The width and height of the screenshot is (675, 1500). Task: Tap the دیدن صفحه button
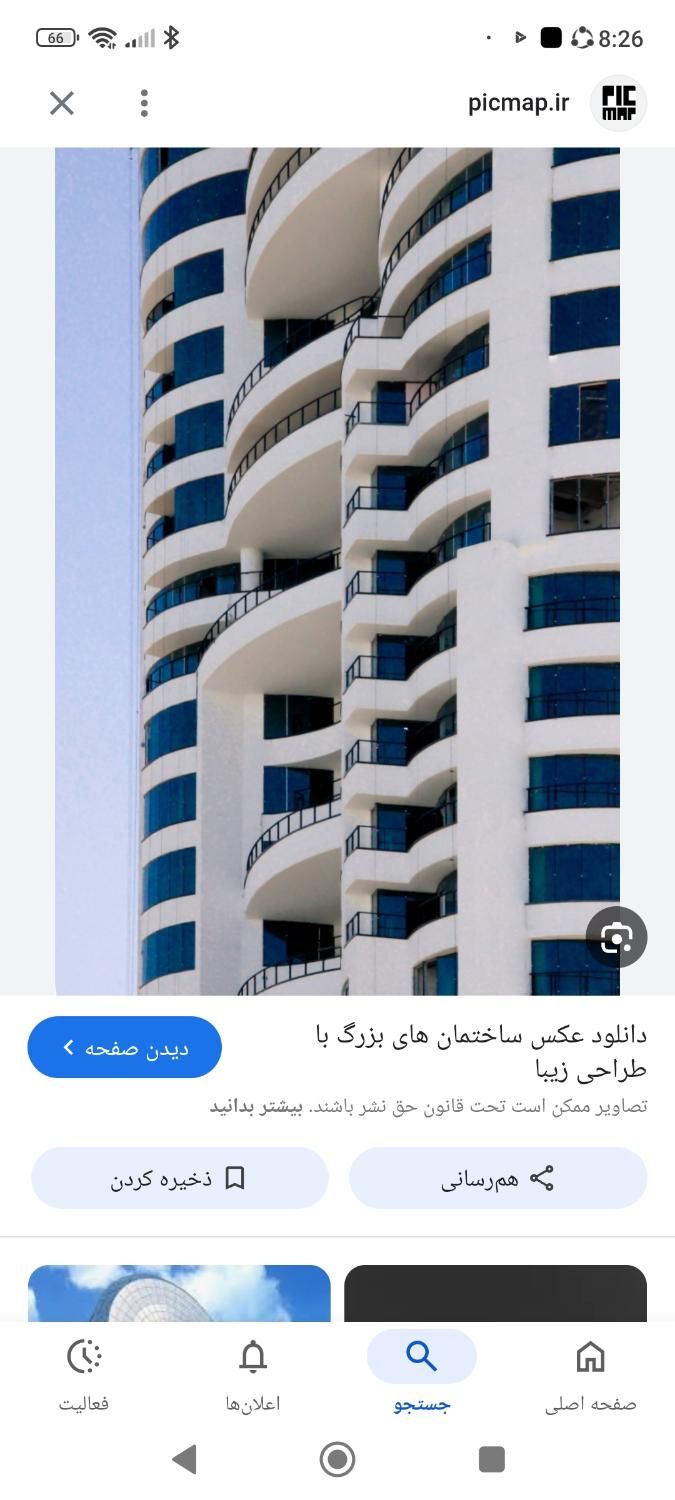click(125, 1047)
